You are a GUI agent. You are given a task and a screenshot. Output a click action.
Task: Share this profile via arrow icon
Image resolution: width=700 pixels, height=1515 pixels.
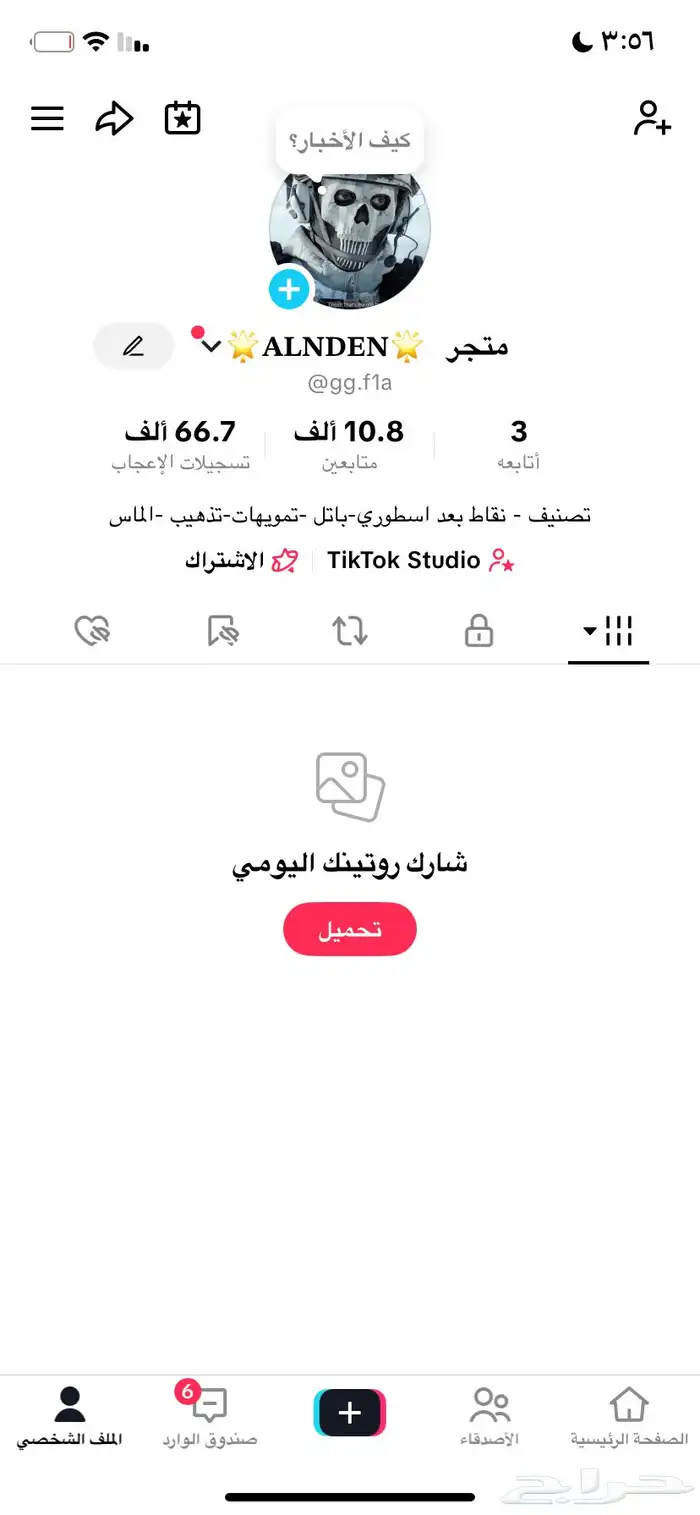pos(114,119)
